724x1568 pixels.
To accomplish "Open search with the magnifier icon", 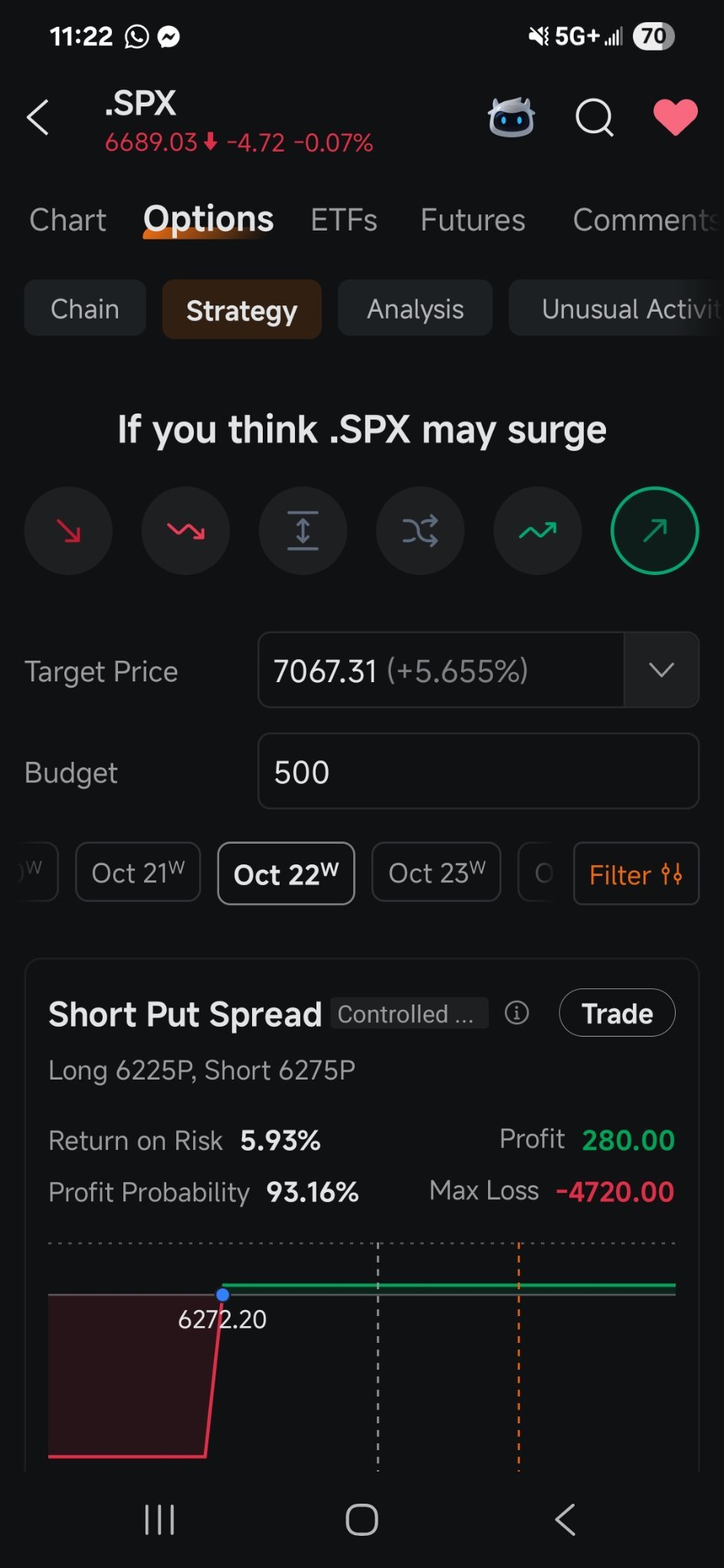I will 595,117.
